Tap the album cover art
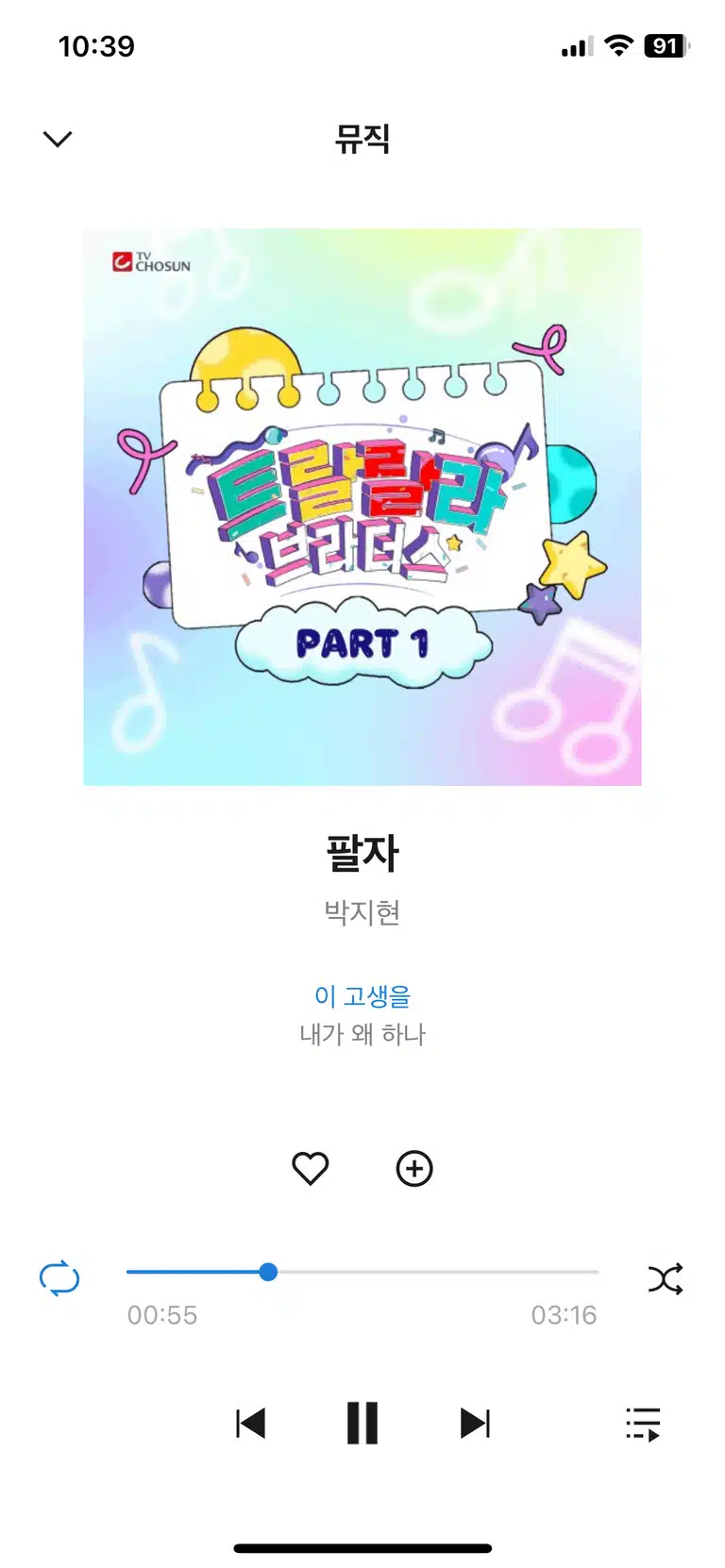This screenshot has height=1568, width=725. pyautogui.click(x=362, y=507)
